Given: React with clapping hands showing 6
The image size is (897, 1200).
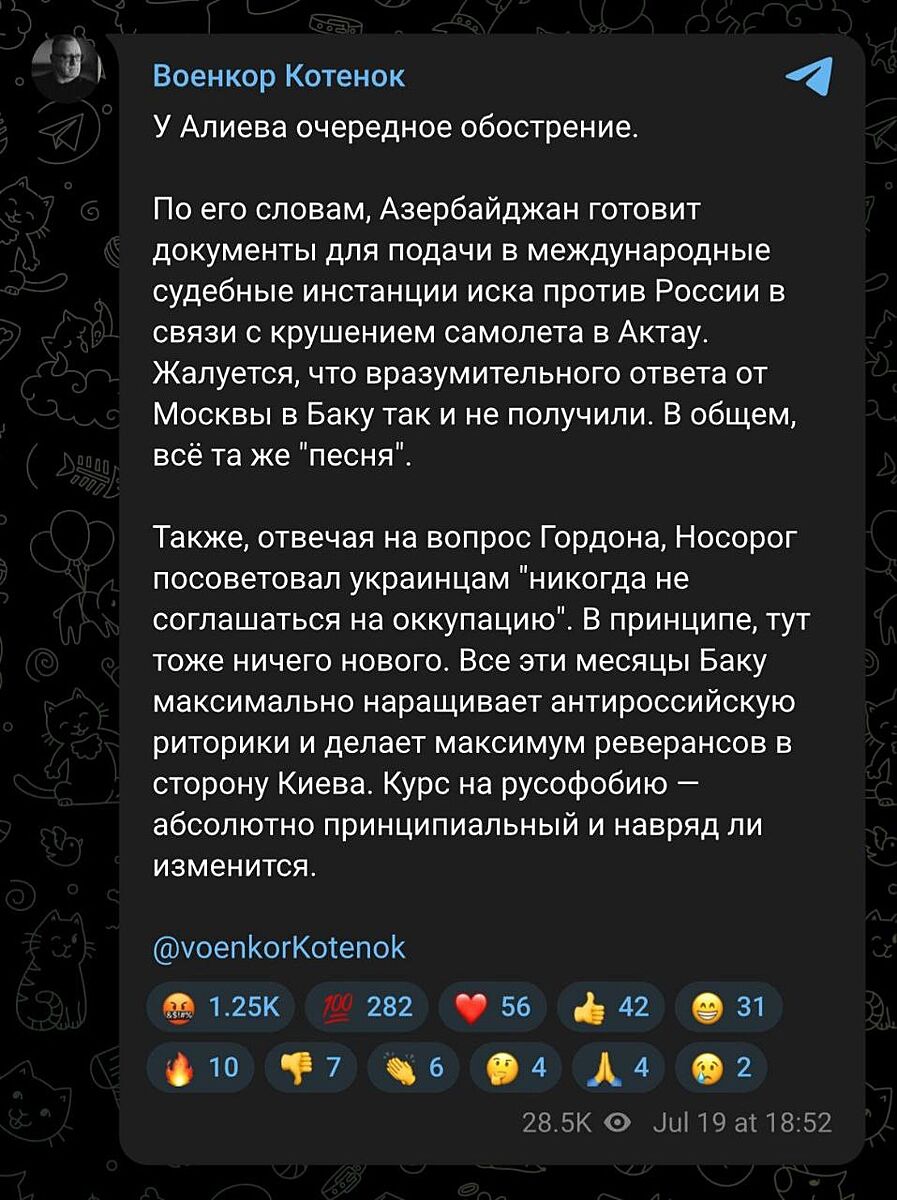Looking at the screenshot, I should 413,1067.
